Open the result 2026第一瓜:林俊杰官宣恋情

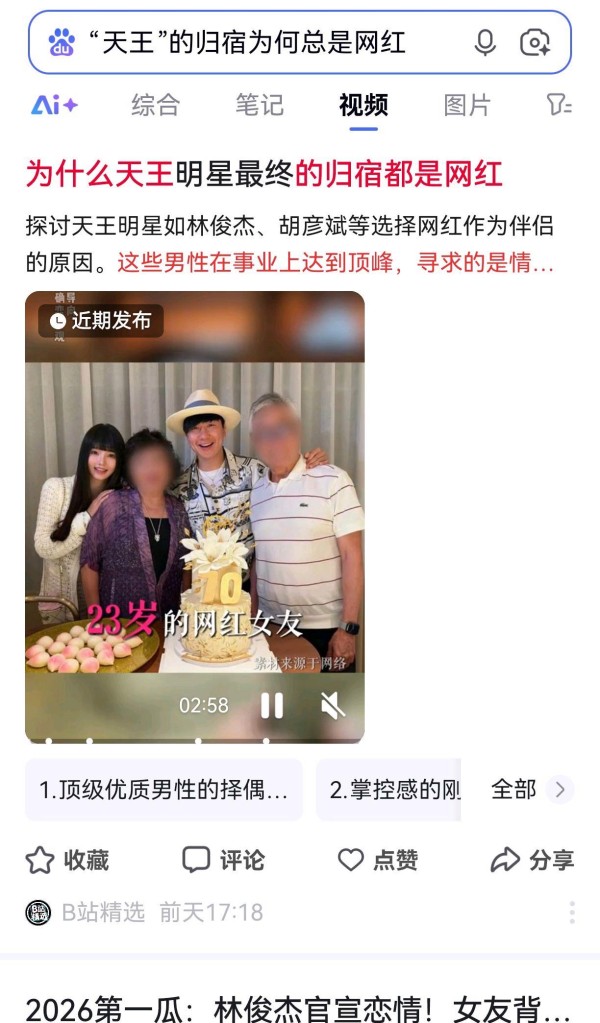298,1008
